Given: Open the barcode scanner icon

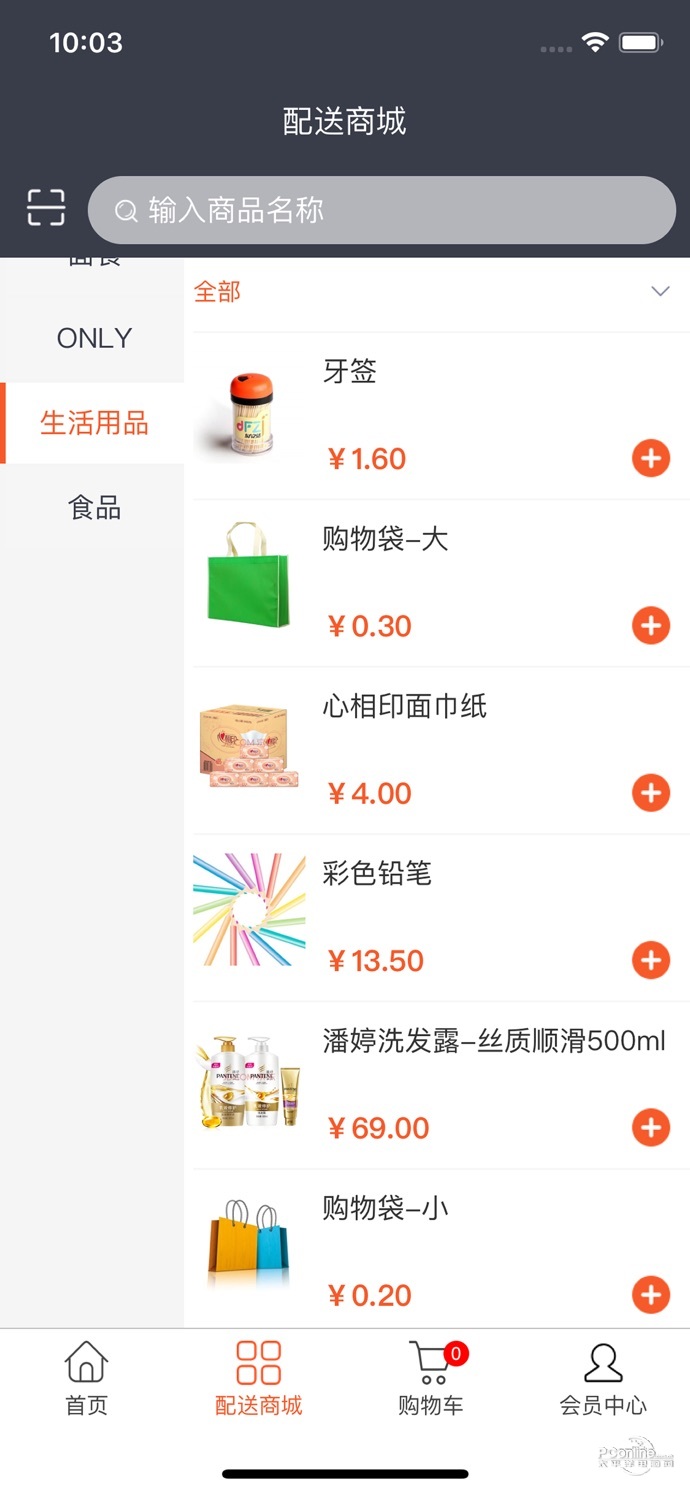Looking at the screenshot, I should [46, 208].
